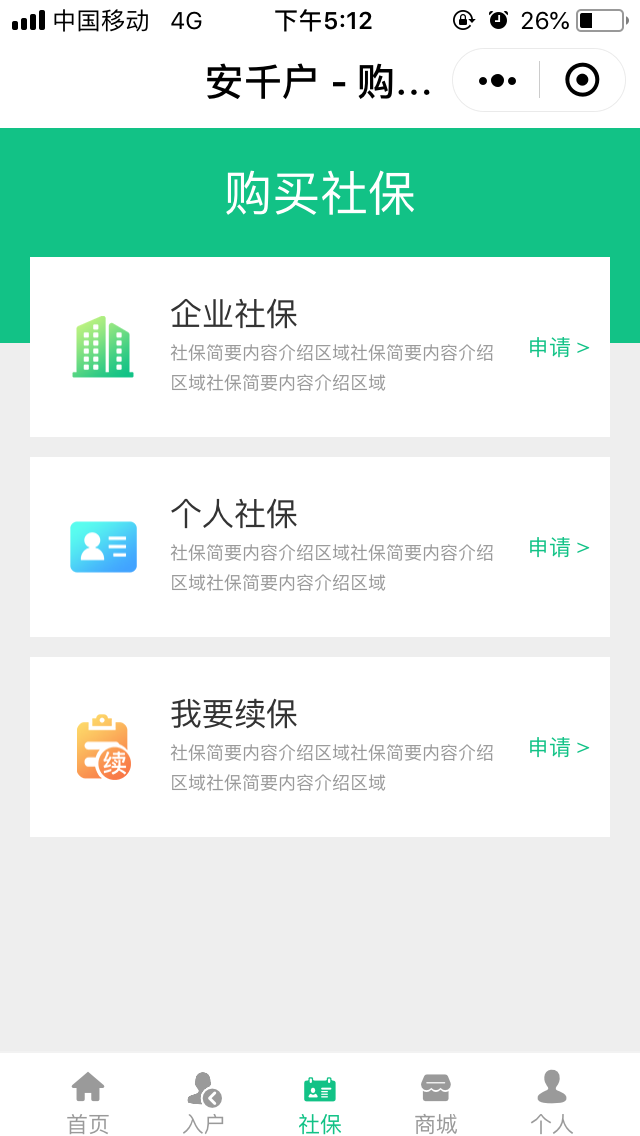Switch to the 首页 tab
This screenshot has height=1136, width=640.
click(x=88, y=1102)
